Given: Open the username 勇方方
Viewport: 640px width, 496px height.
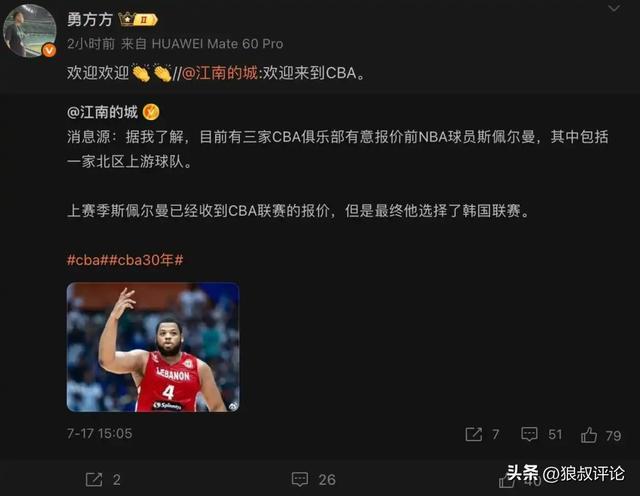Looking at the screenshot, I should (x=88, y=19).
